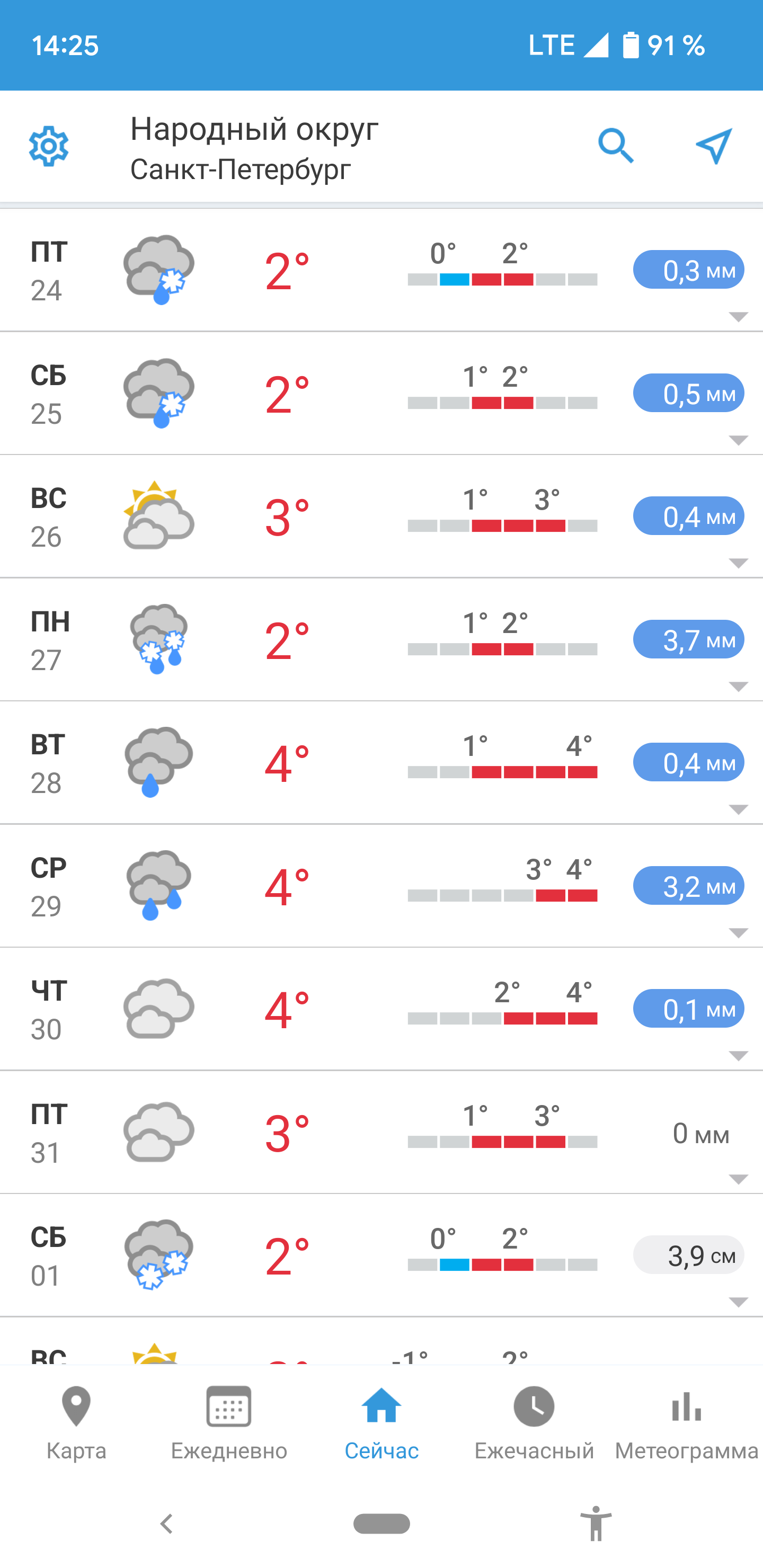Open location search magnifier
Screen dimensions: 763x1568
(616, 146)
